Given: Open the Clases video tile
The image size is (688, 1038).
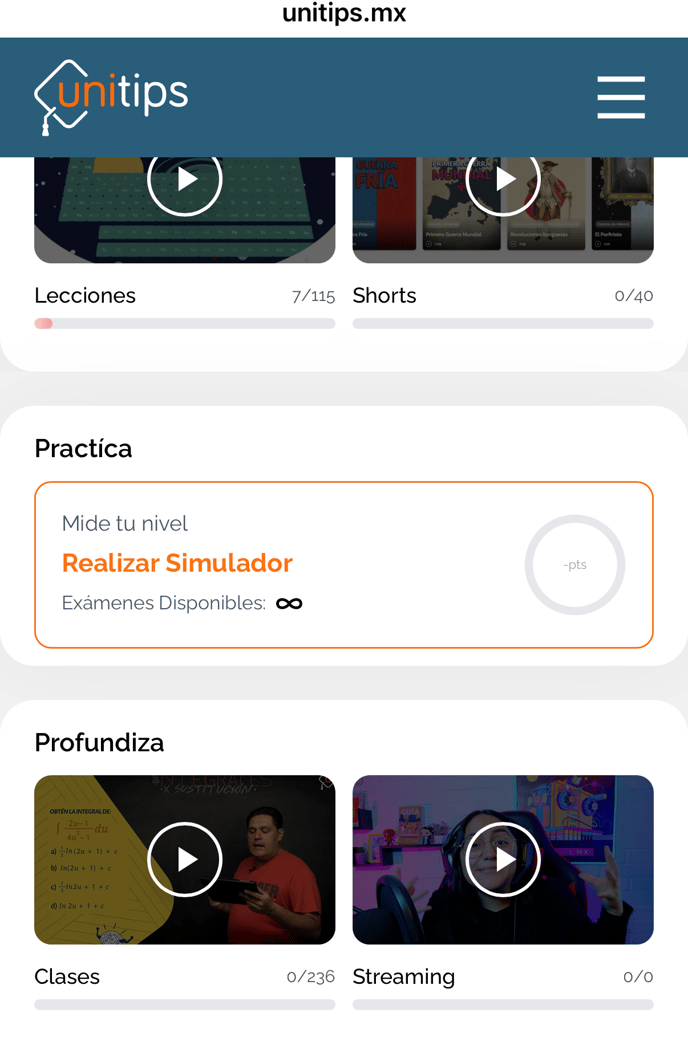Looking at the screenshot, I should coord(185,859).
